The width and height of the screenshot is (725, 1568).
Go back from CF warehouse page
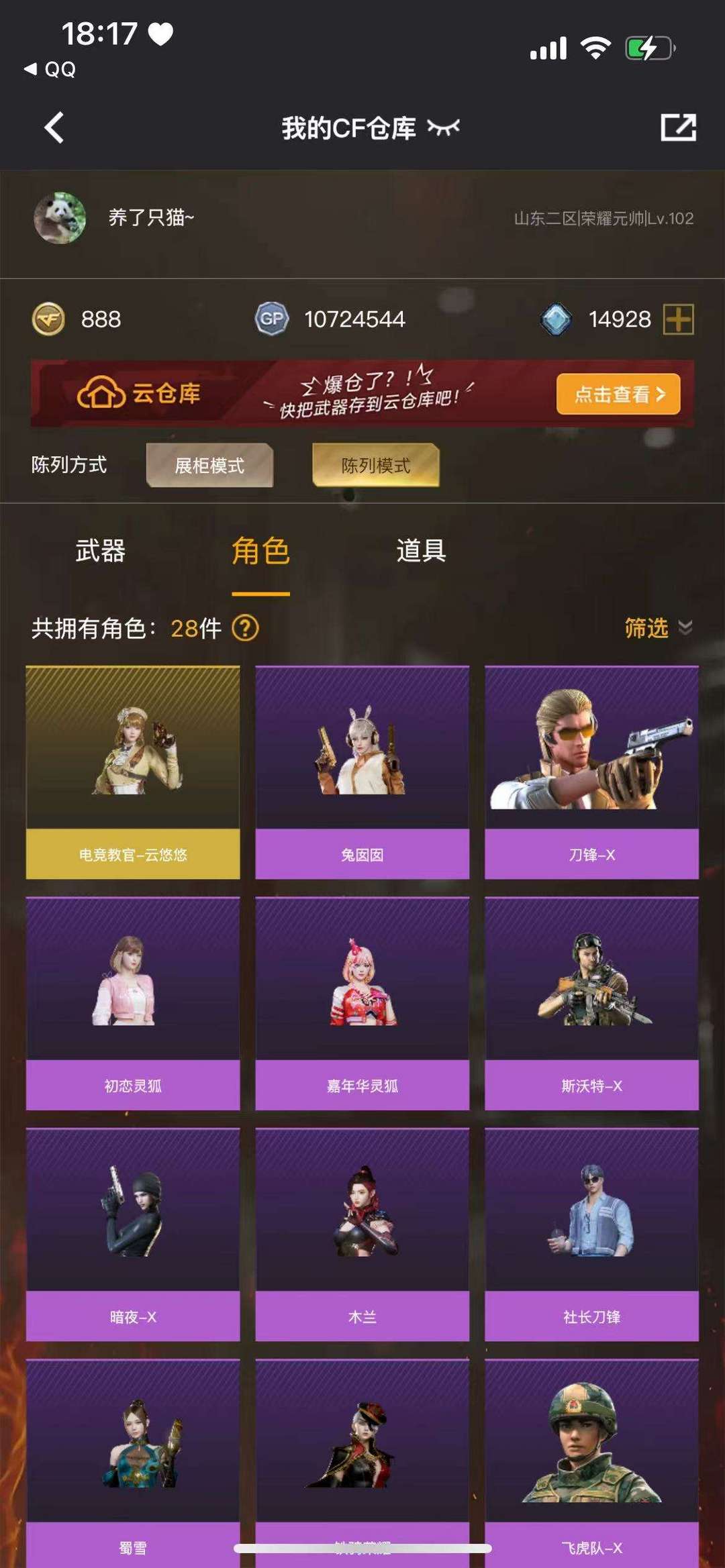tap(54, 127)
